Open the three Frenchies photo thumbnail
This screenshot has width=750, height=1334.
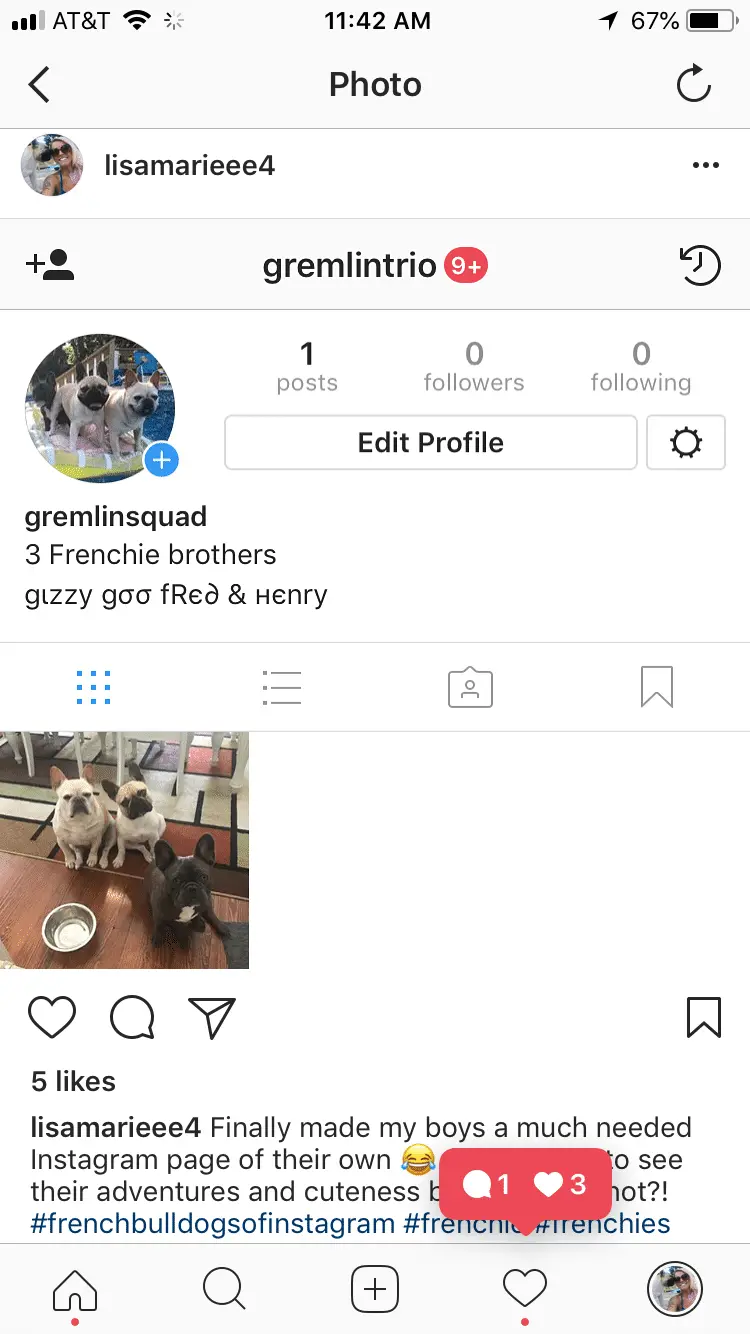124,850
